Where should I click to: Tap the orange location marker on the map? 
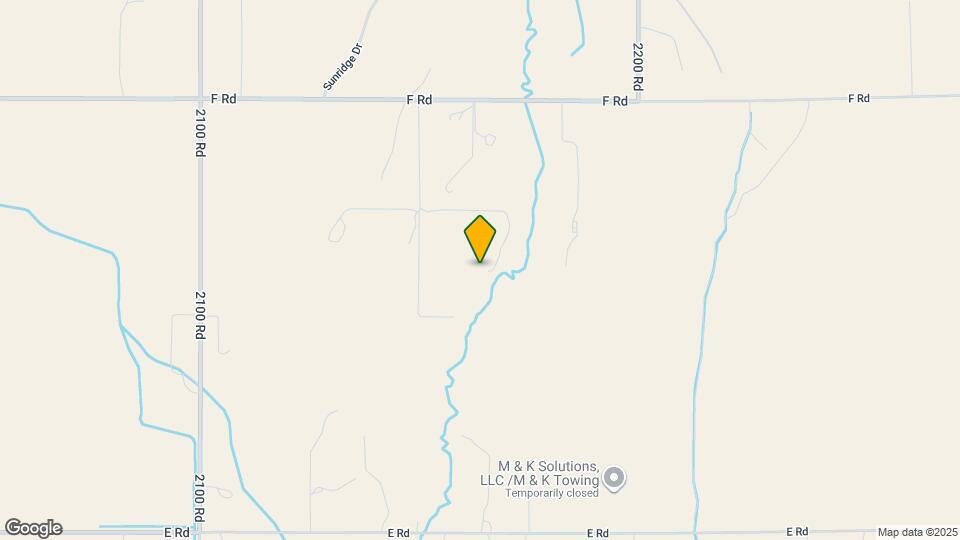(x=480, y=238)
